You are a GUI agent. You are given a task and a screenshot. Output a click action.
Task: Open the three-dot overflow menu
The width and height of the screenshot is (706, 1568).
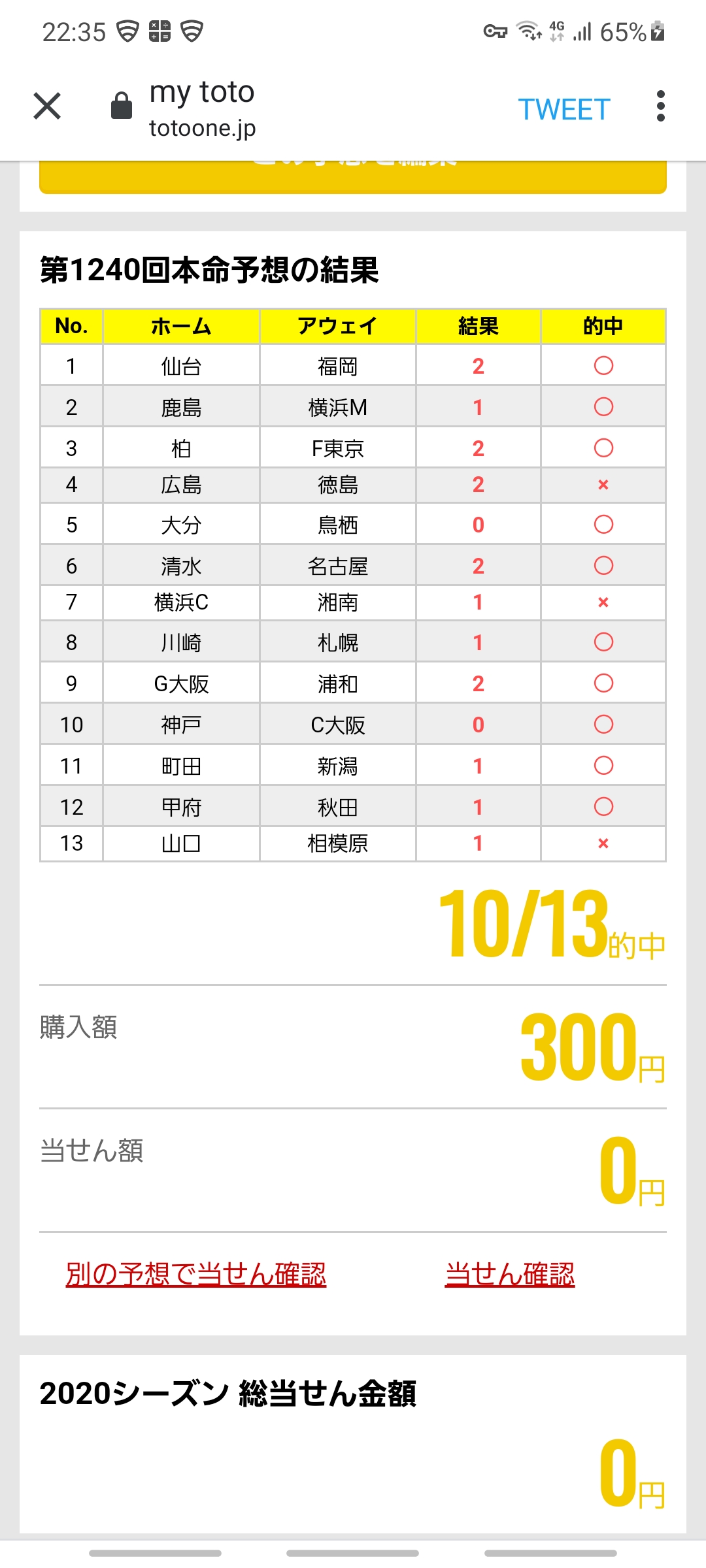point(661,106)
